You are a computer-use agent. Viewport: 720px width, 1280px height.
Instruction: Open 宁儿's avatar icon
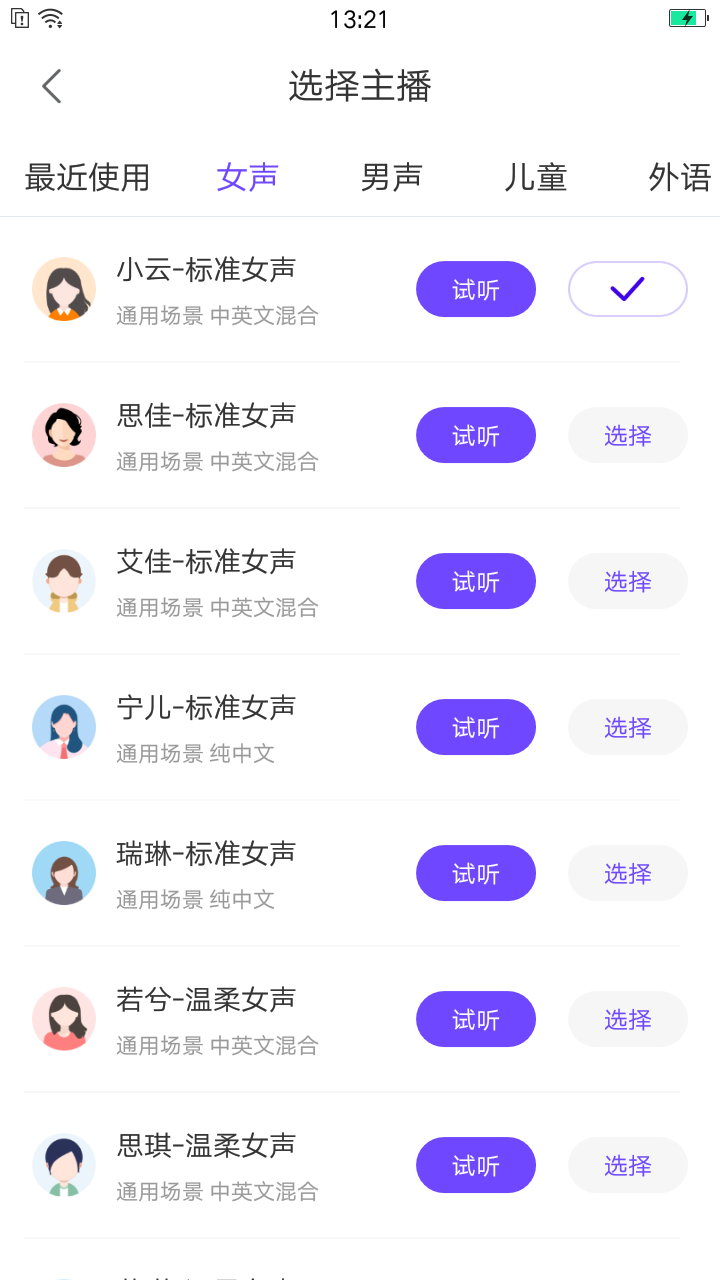tap(64, 727)
